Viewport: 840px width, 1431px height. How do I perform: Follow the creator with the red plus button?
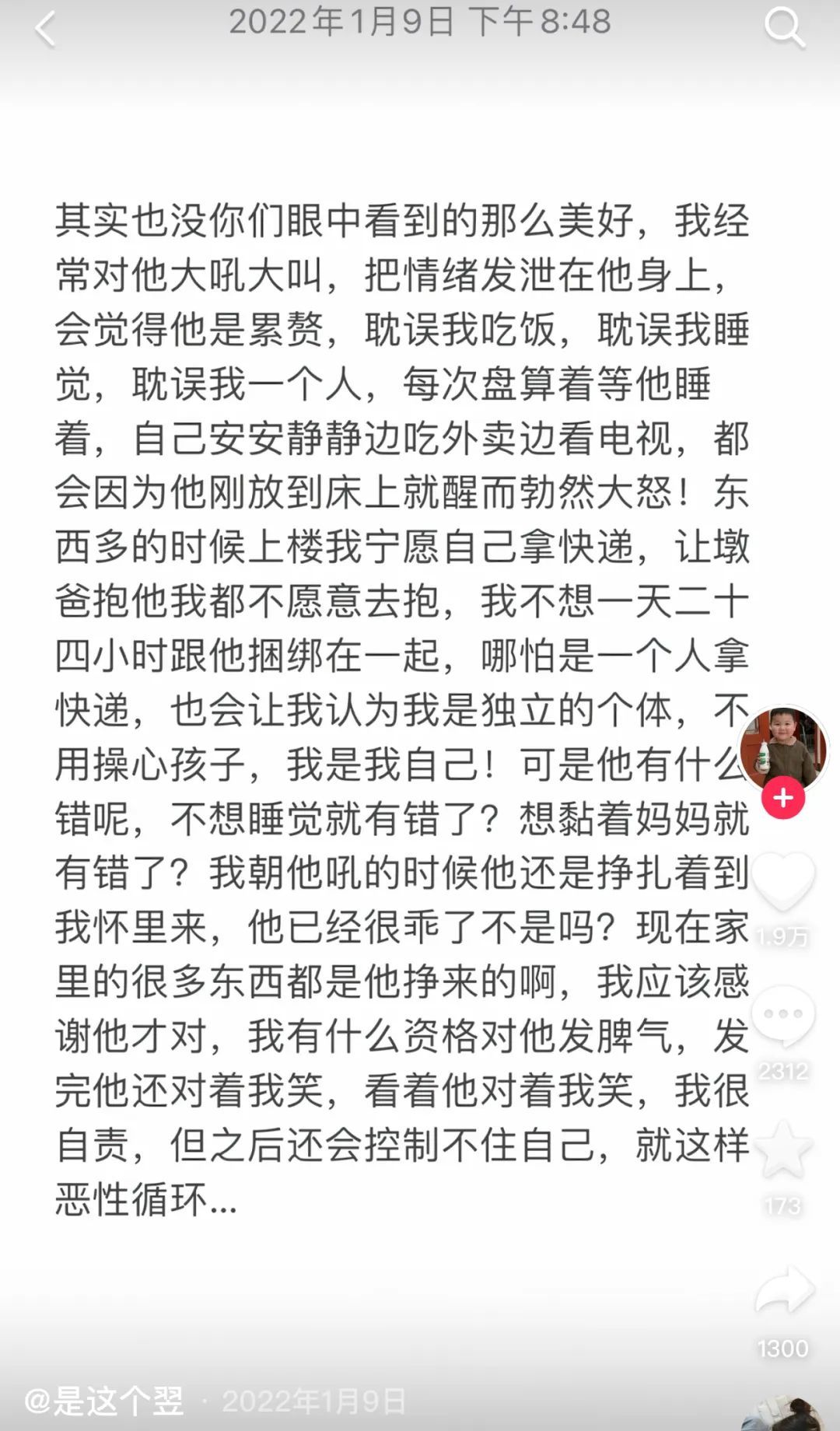coord(783,798)
